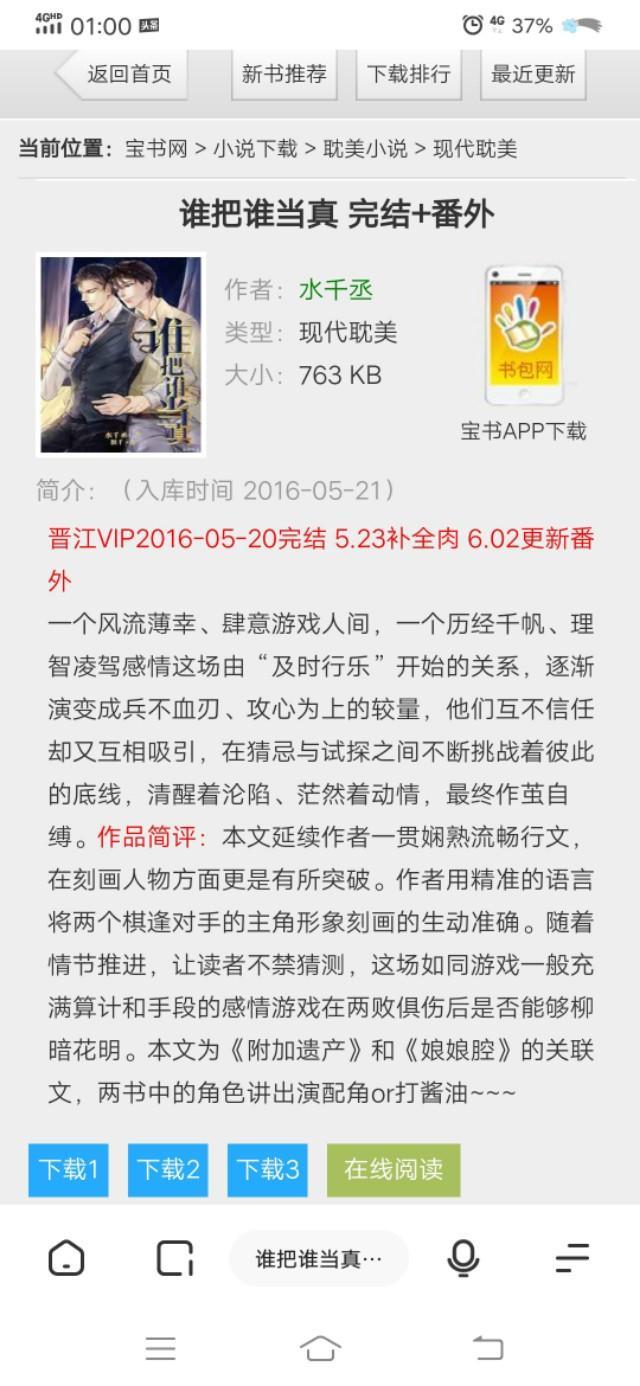
Task: Open the 最近更新 list
Action: (532, 74)
